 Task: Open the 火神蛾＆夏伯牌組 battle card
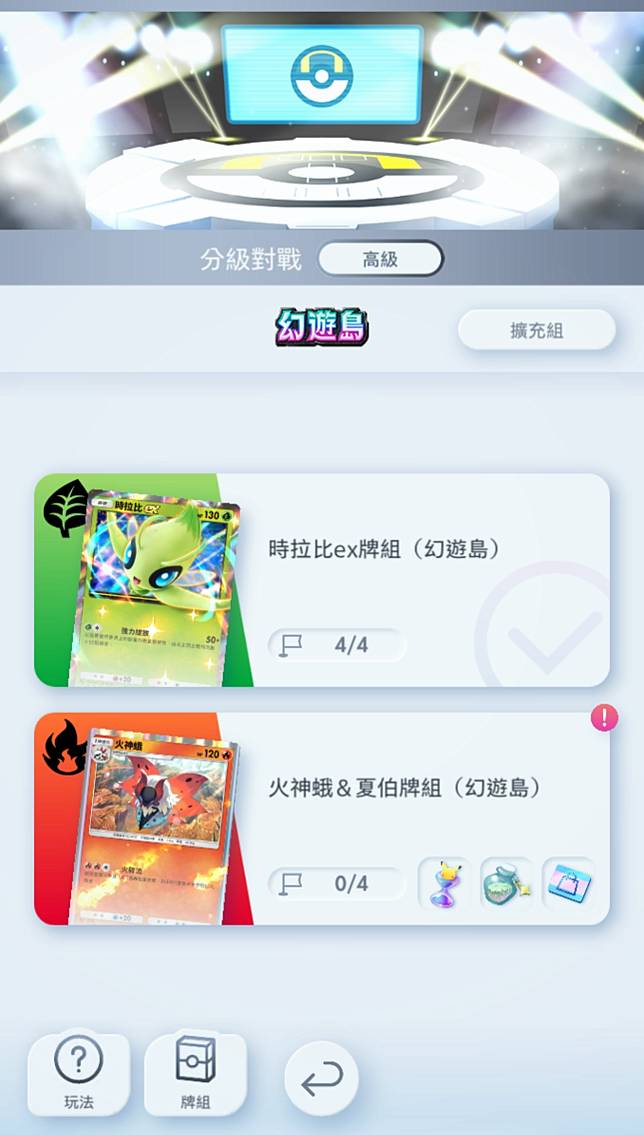(322, 818)
